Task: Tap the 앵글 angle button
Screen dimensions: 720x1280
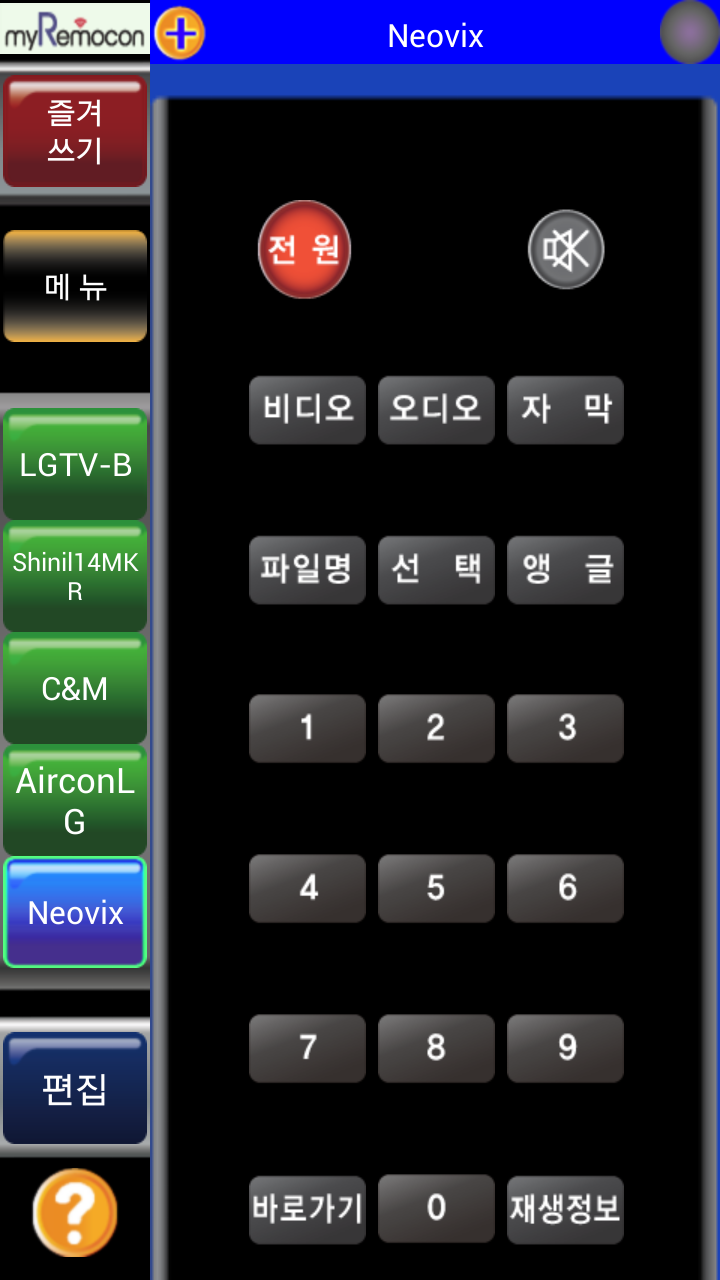Action: pyautogui.click(x=565, y=570)
